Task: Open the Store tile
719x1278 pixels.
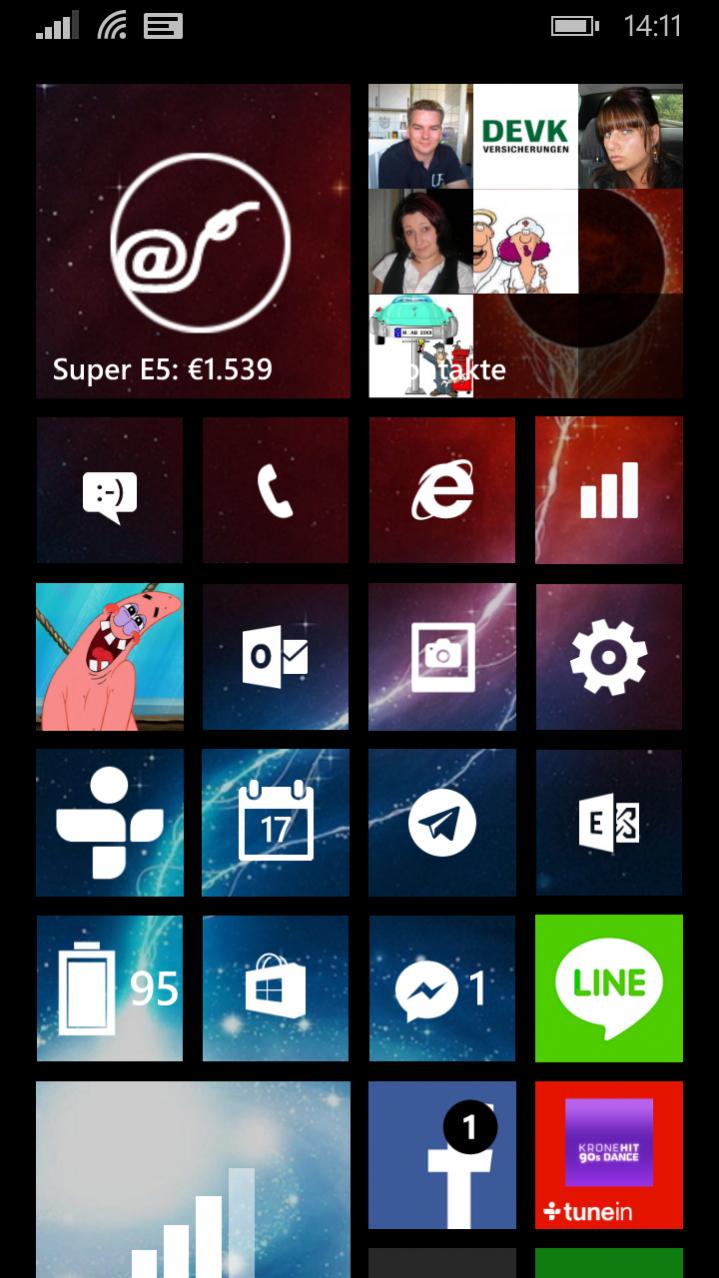Action: (x=275, y=988)
